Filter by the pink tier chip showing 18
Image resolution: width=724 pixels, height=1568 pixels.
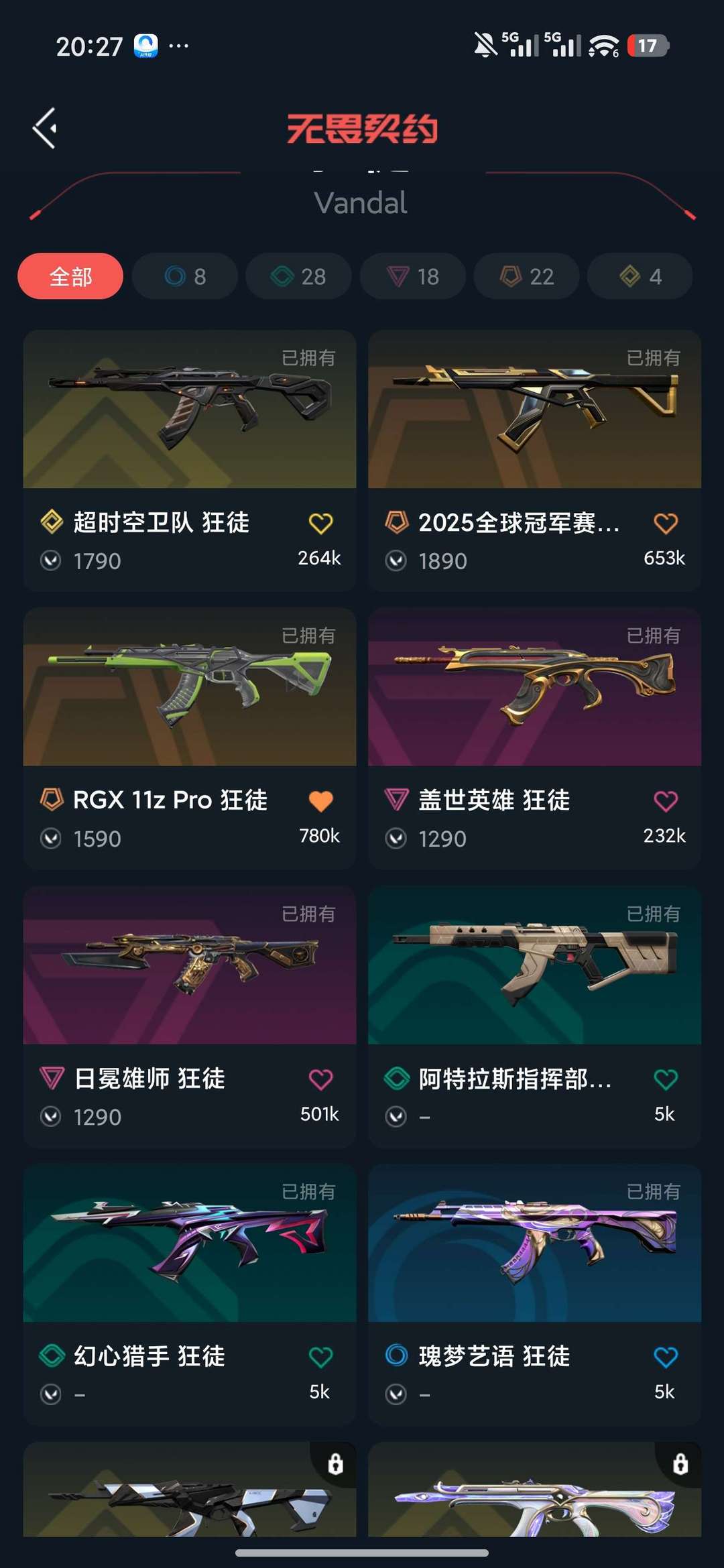point(413,276)
